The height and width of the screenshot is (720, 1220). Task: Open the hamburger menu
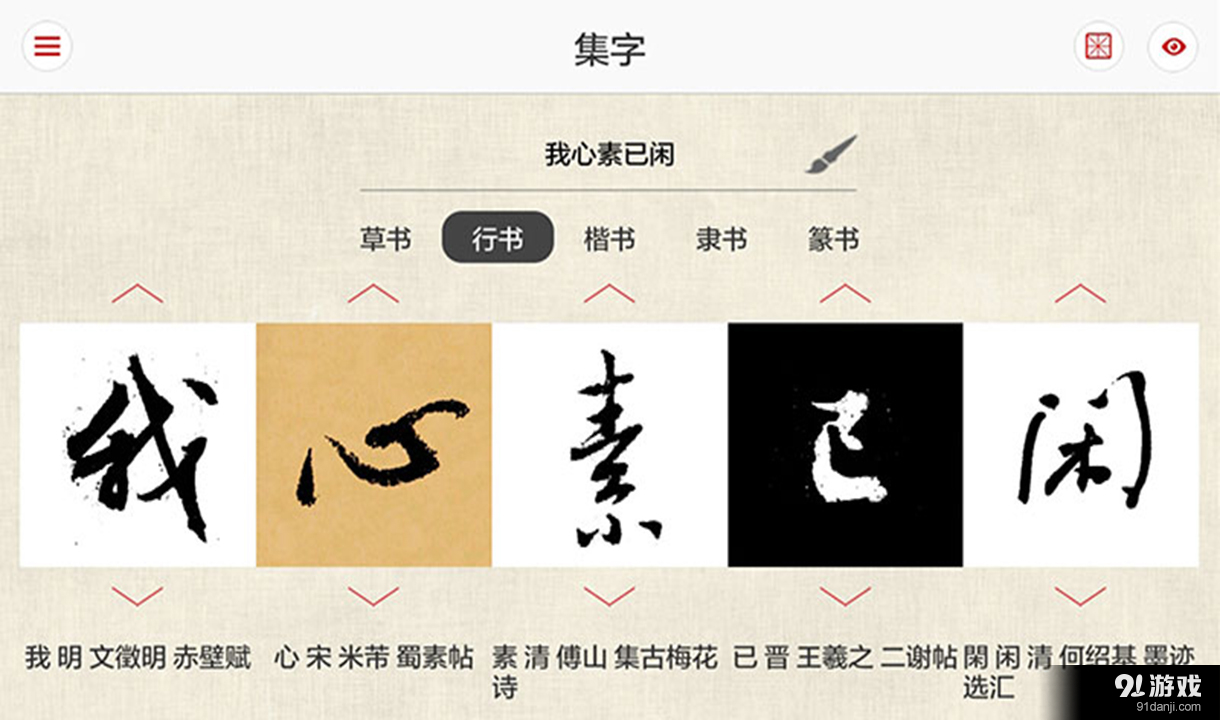click(47, 47)
